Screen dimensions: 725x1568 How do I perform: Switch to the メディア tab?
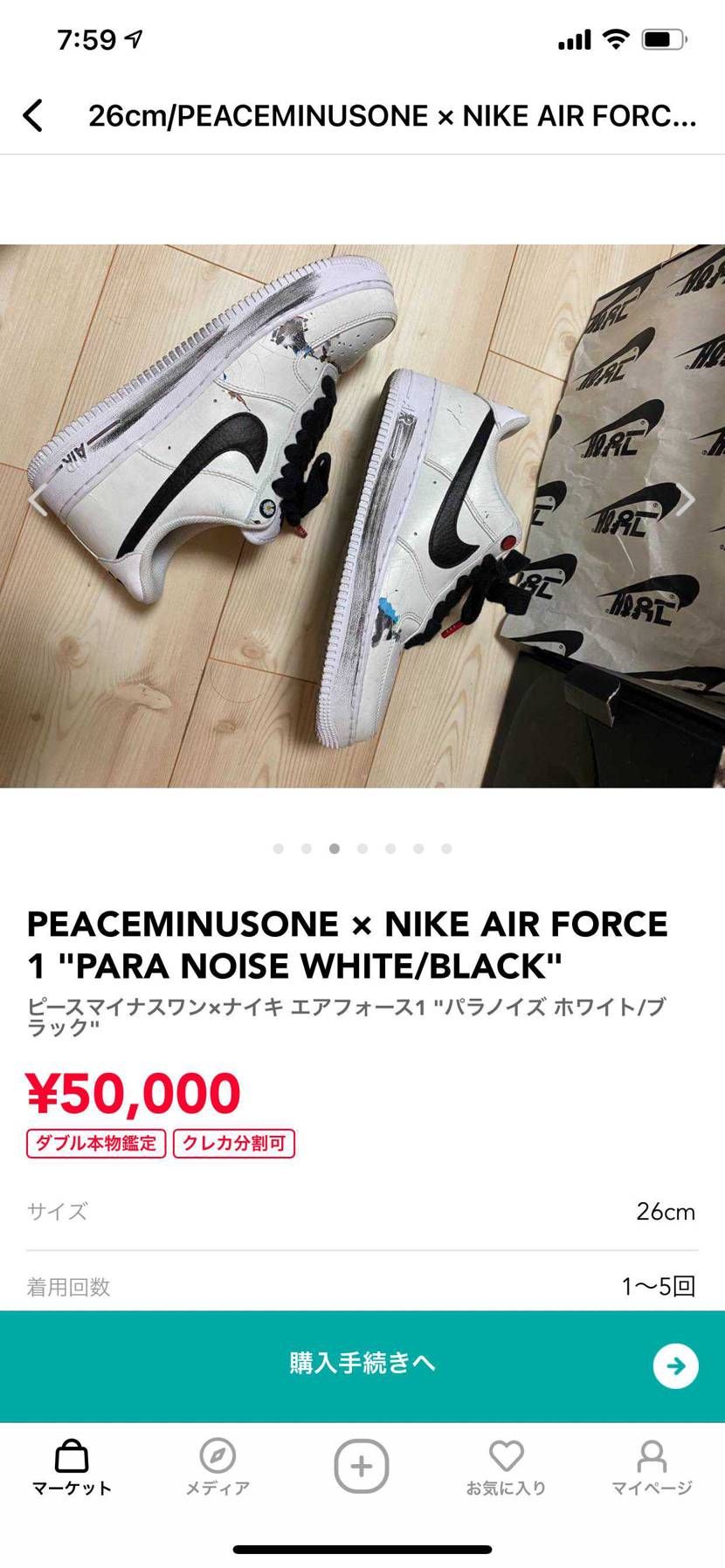[x=217, y=1468]
